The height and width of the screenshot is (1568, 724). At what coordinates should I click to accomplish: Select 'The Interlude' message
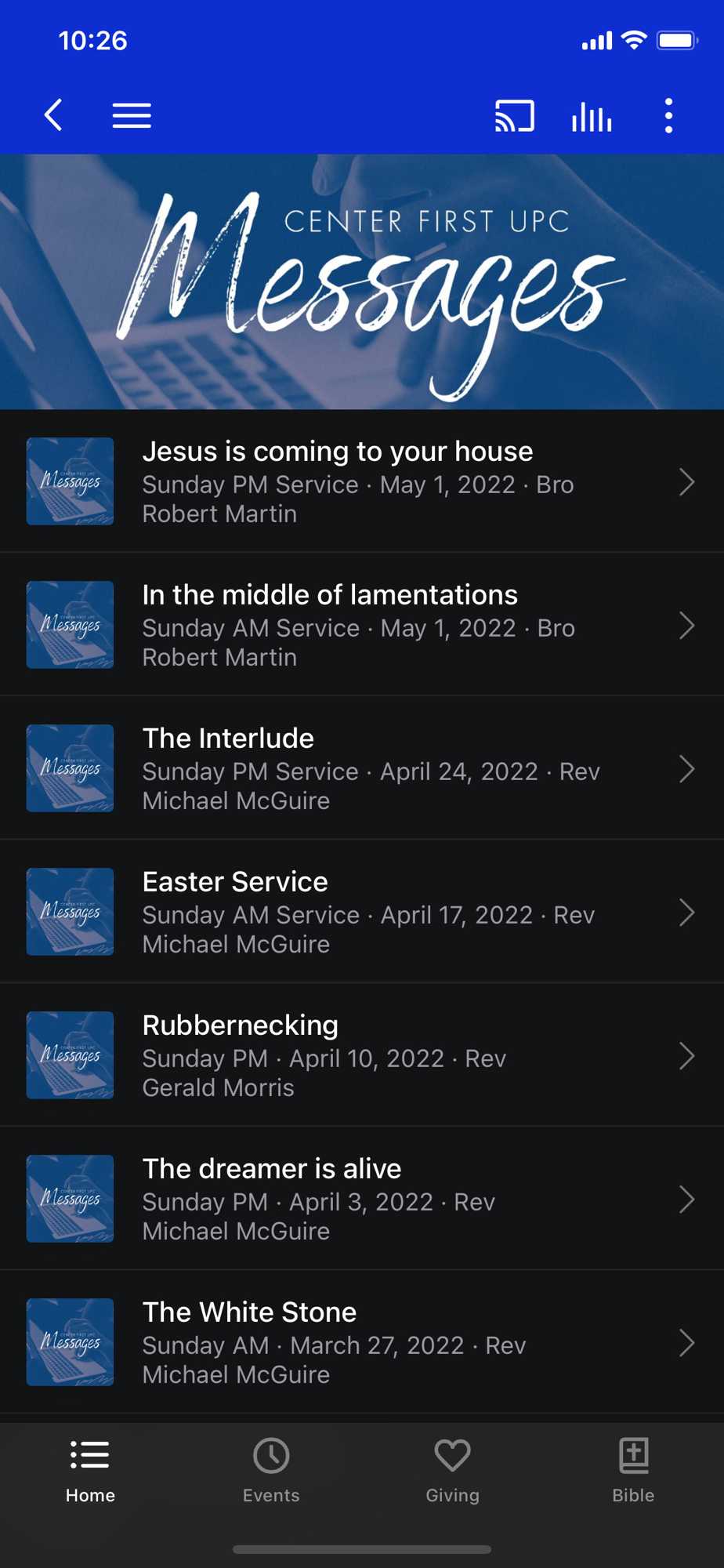pos(362,768)
